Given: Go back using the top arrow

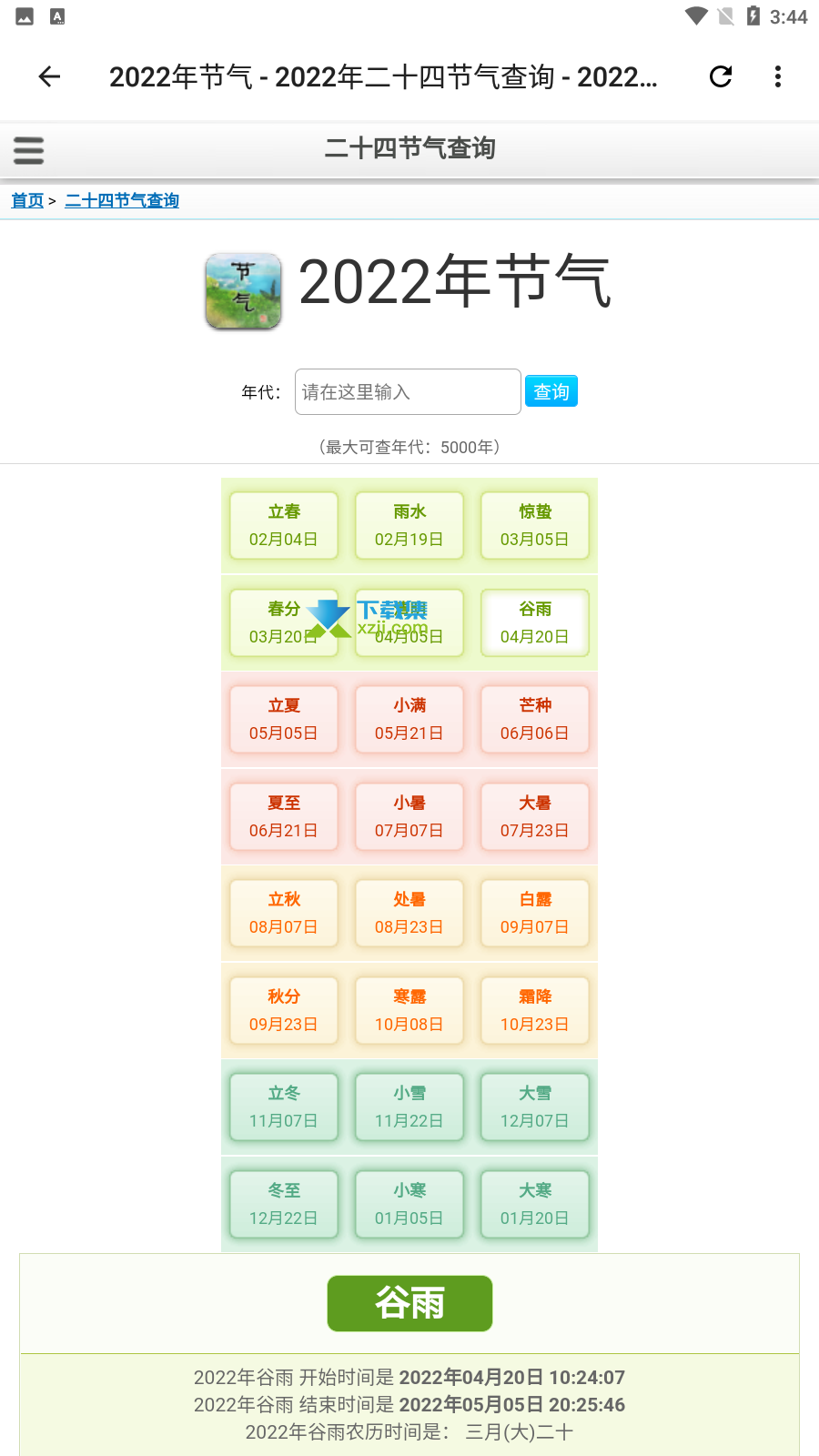Looking at the screenshot, I should (49, 76).
